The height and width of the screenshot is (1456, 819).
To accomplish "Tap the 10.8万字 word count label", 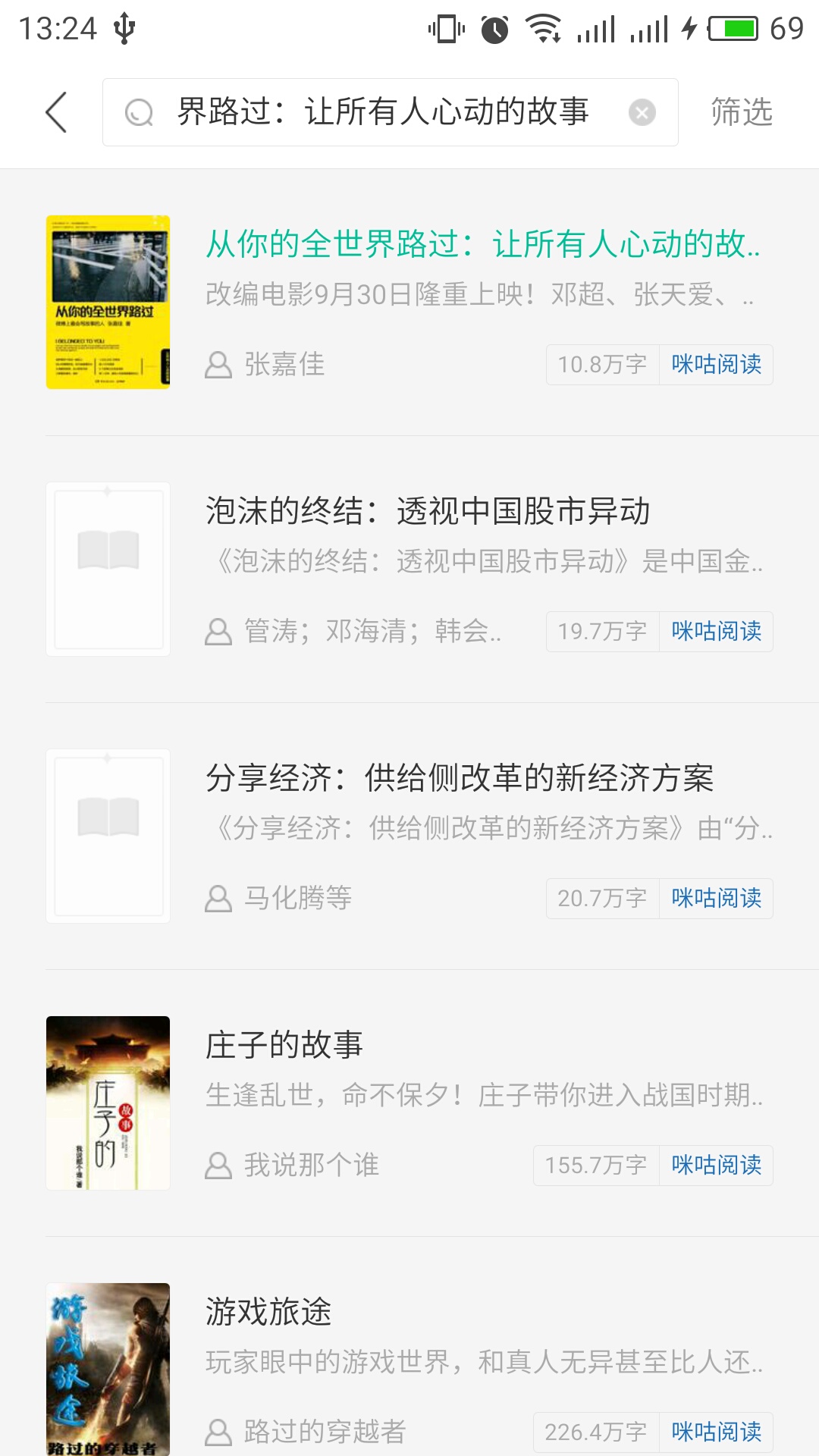I will pos(601,365).
